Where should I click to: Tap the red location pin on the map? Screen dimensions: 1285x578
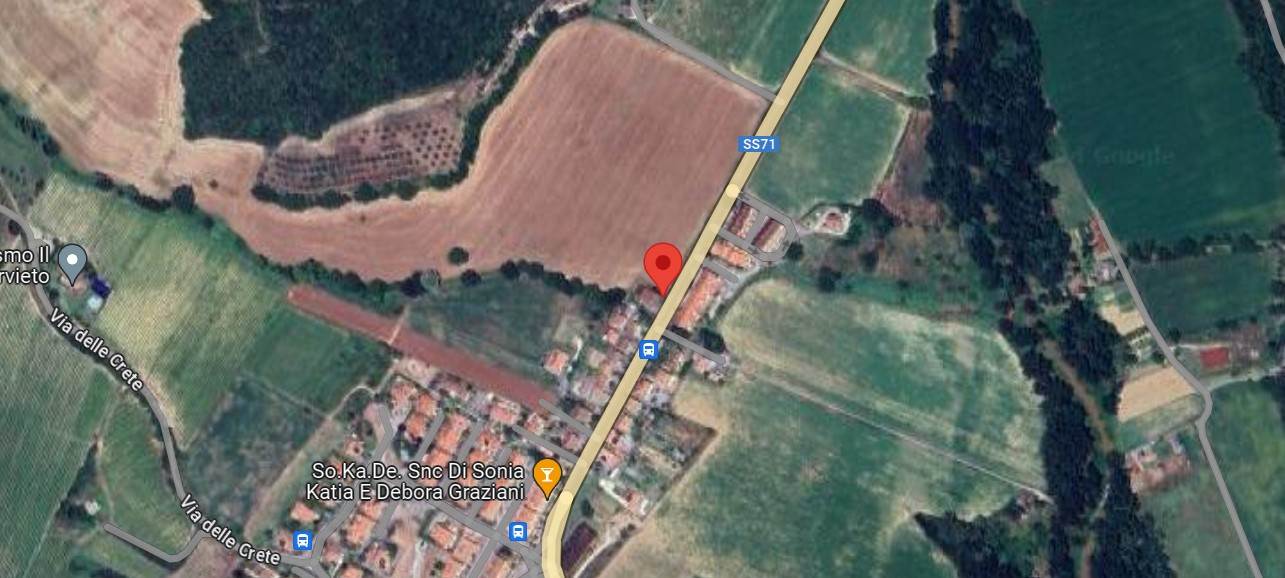tap(662, 265)
